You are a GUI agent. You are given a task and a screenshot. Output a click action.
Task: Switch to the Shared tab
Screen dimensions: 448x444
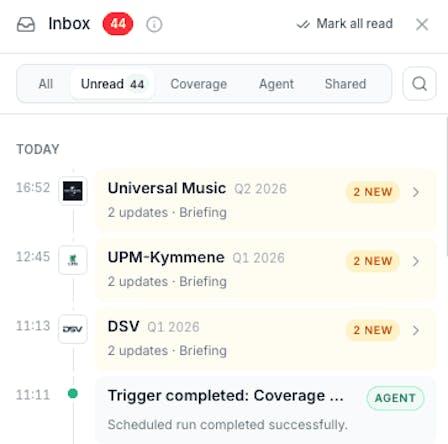(345, 84)
